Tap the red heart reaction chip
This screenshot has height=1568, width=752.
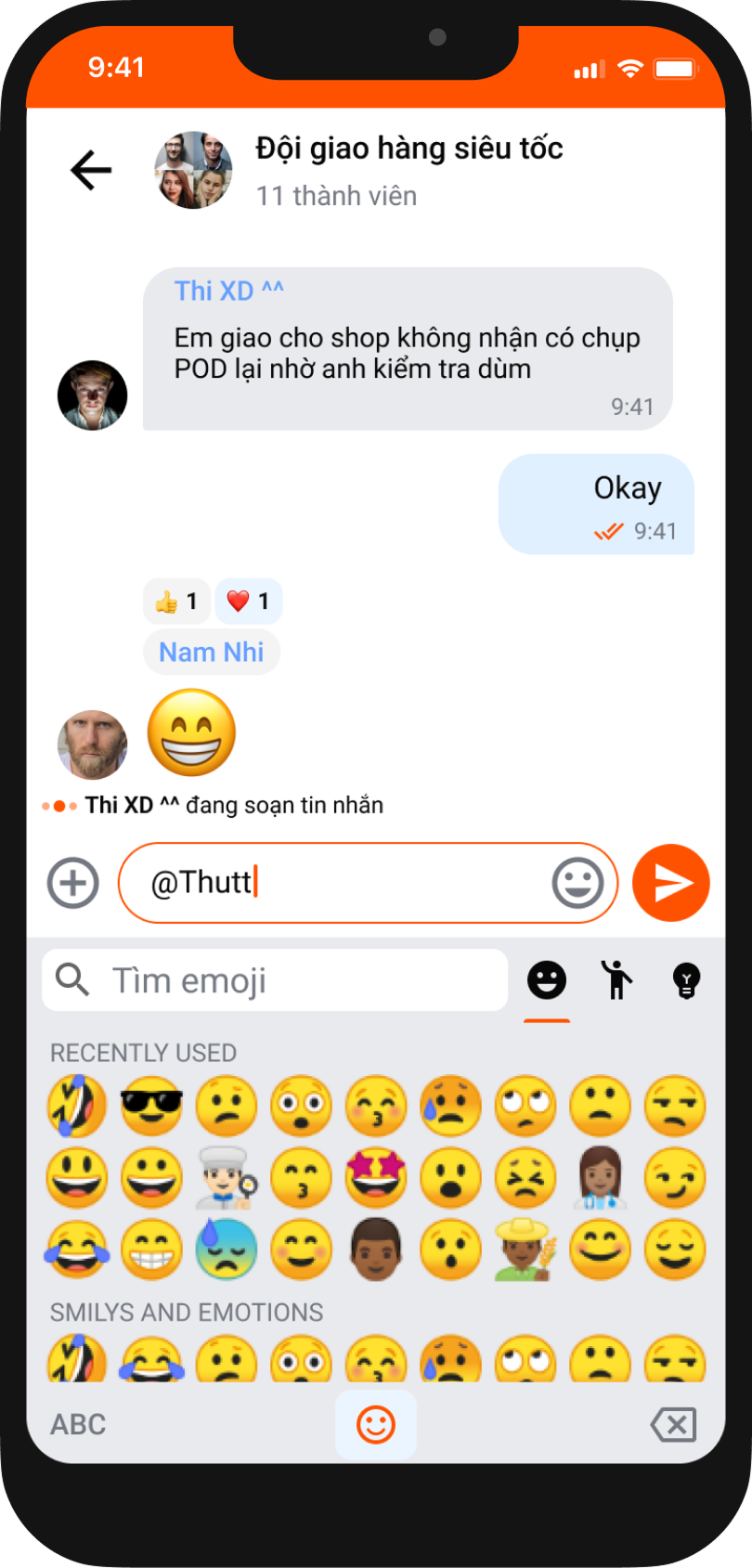tap(248, 602)
